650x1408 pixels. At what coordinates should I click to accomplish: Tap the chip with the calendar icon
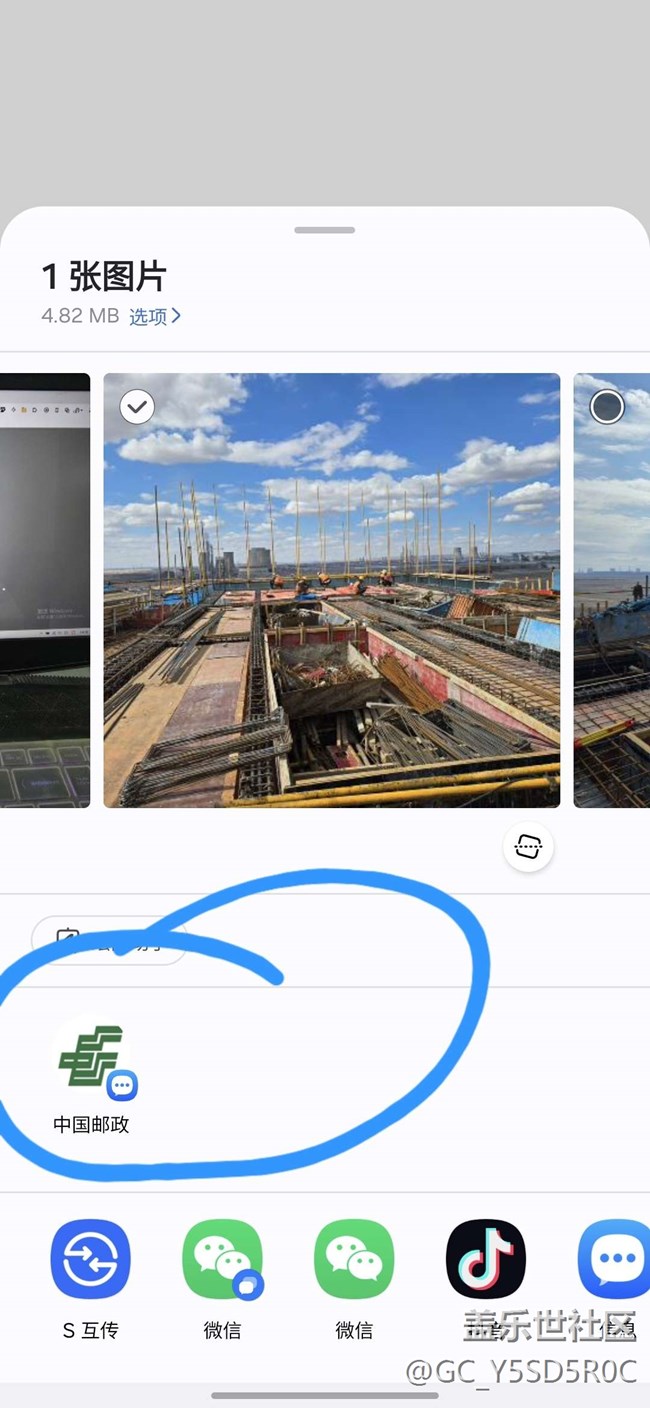coord(108,941)
